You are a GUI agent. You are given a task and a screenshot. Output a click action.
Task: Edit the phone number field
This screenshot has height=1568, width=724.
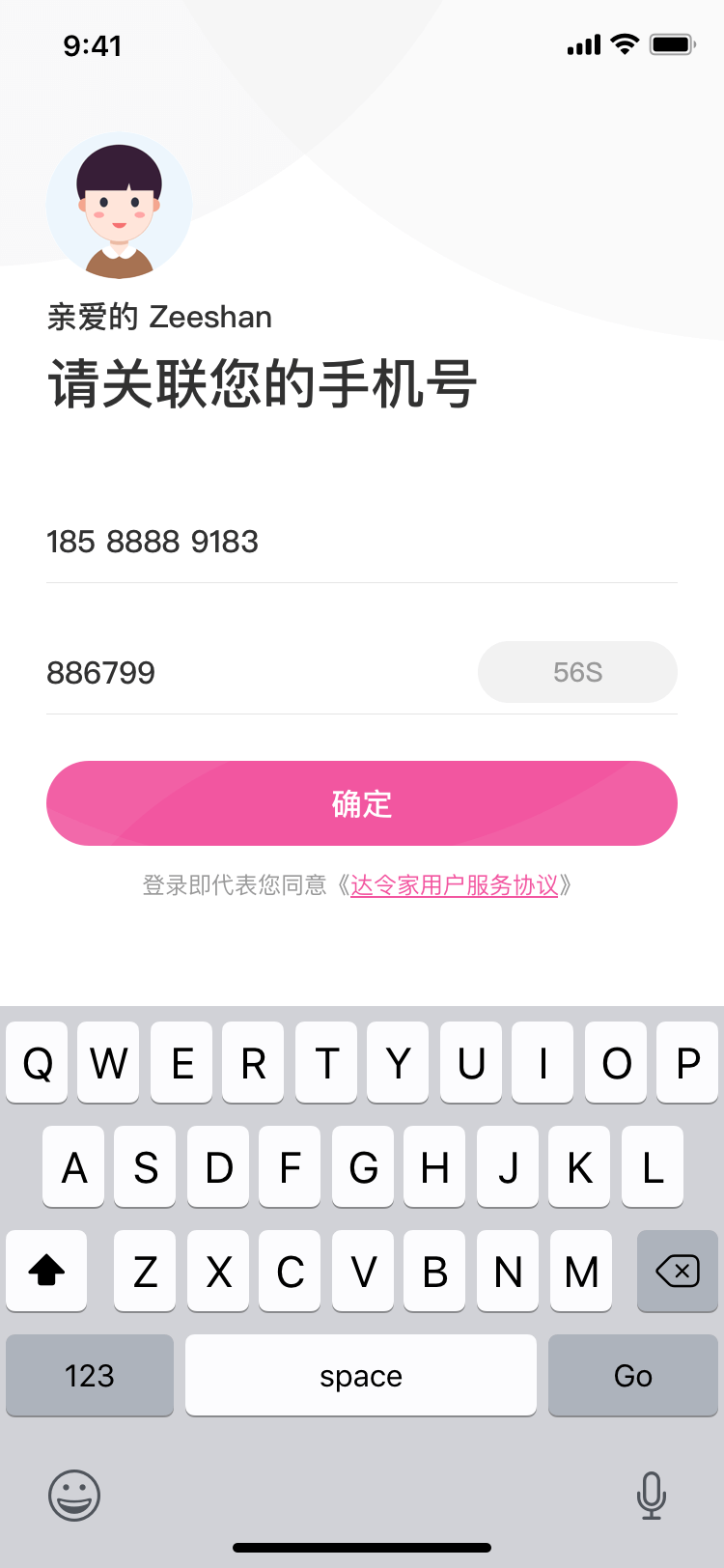click(x=361, y=542)
